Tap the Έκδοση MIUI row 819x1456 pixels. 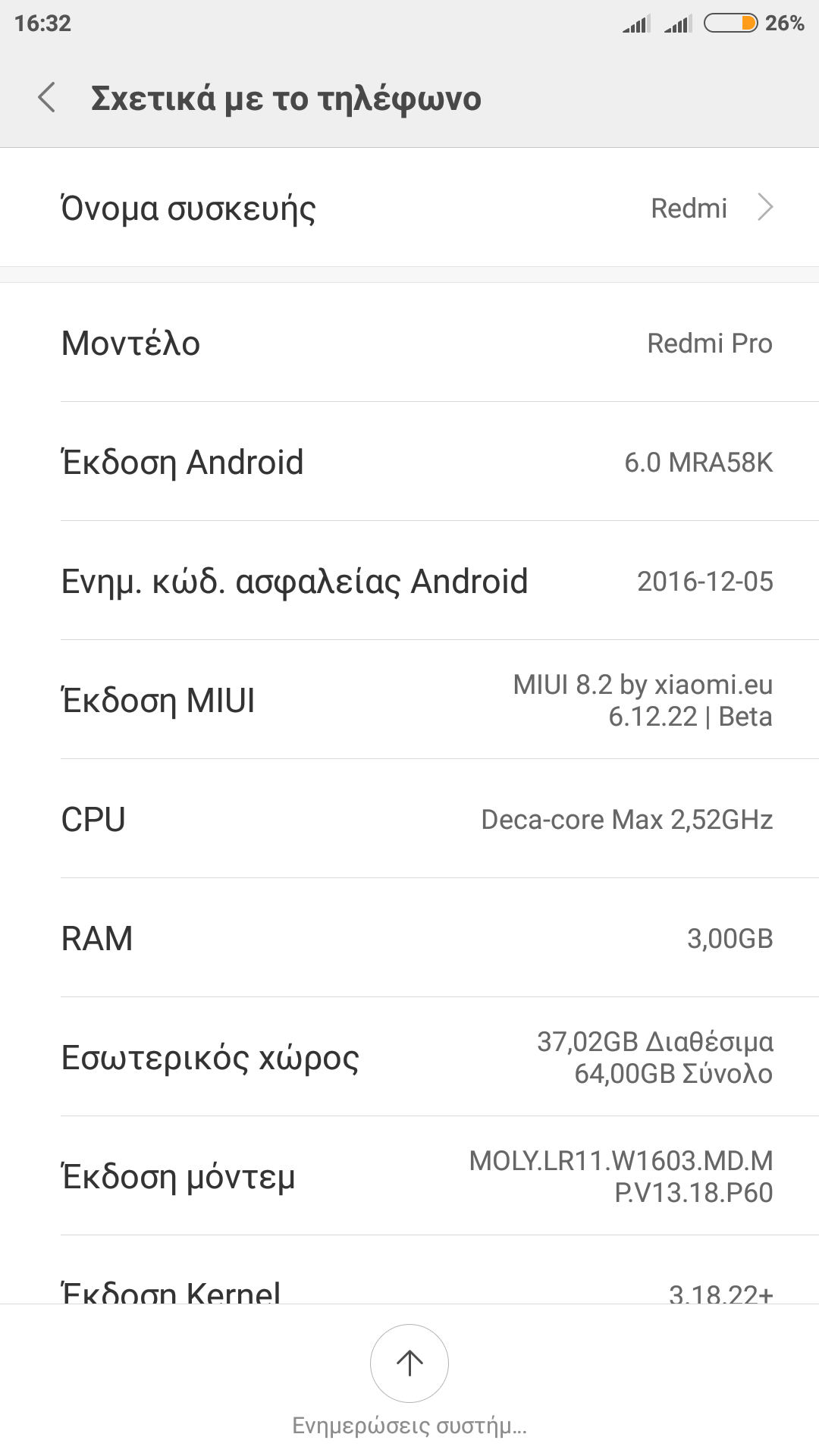click(409, 700)
